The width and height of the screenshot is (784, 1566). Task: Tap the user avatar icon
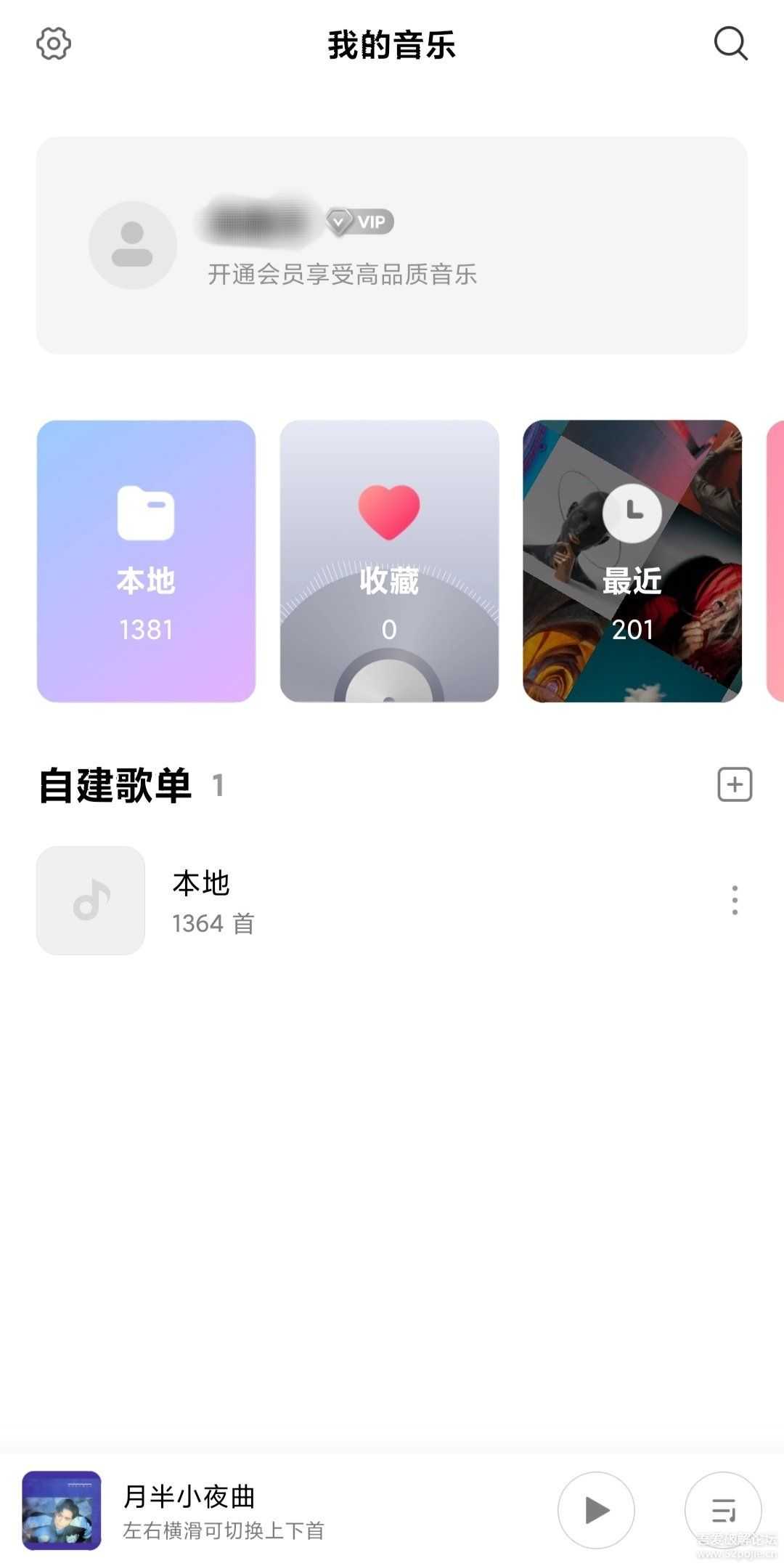pyautogui.click(x=131, y=245)
